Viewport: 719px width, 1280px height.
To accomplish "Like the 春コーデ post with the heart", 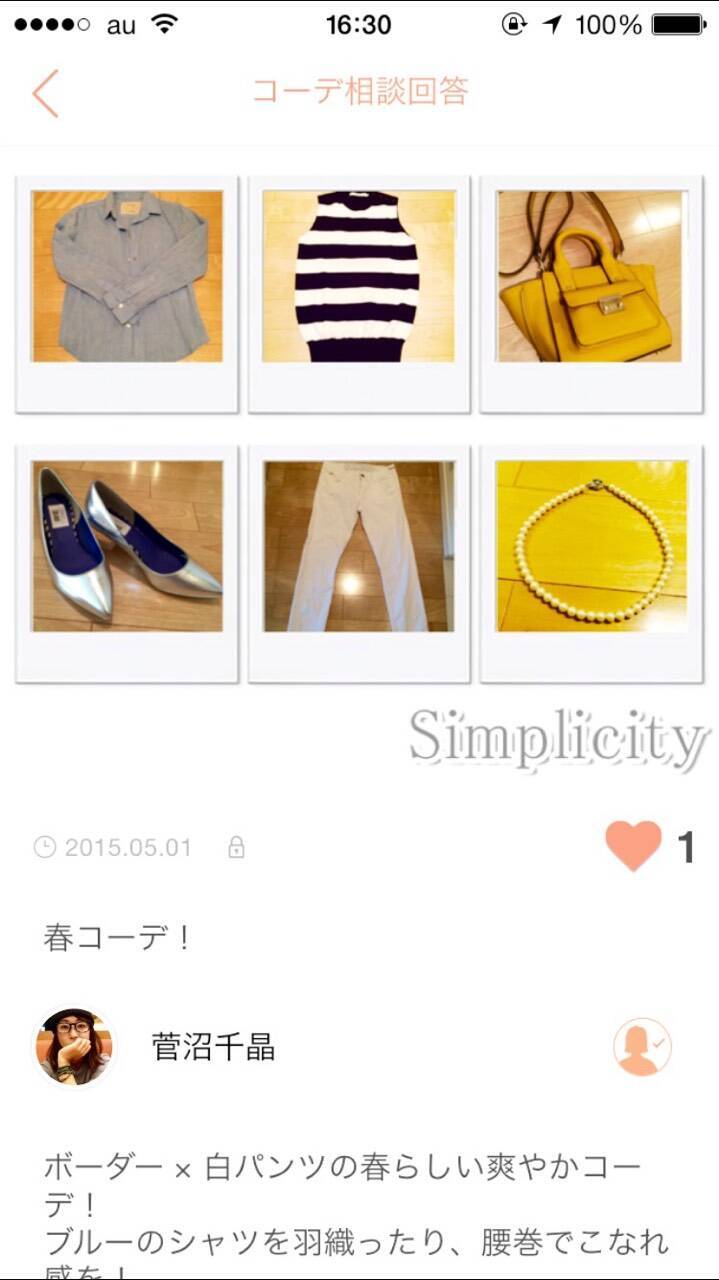I will pos(634,846).
